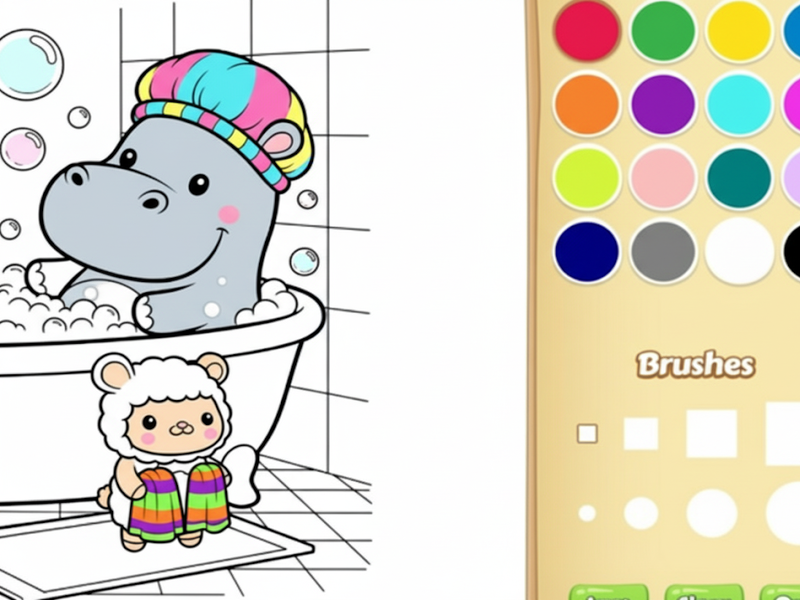Pick the light pink color swatch
The image size is (800, 600).
(x=663, y=177)
